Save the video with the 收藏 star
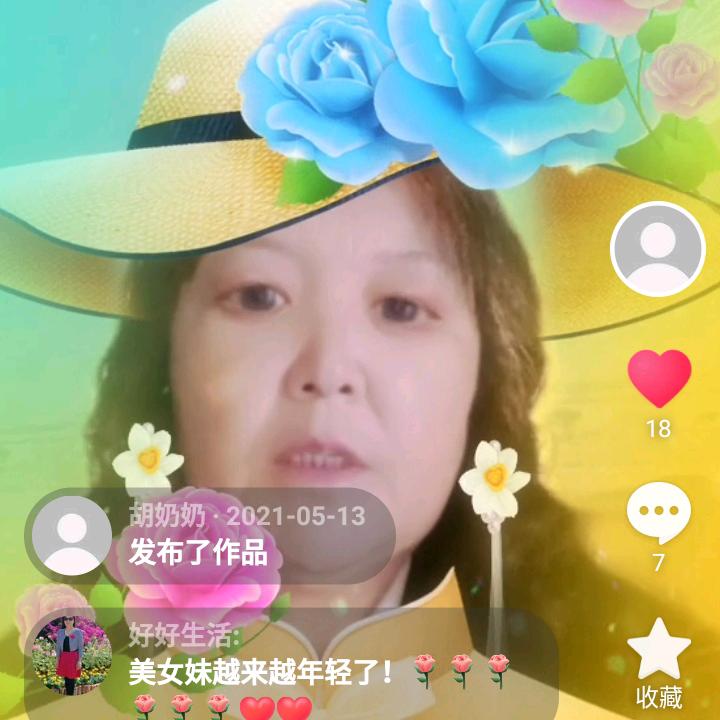This screenshot has height=720, width=720. pyautogui.click(x=659, y=649)
